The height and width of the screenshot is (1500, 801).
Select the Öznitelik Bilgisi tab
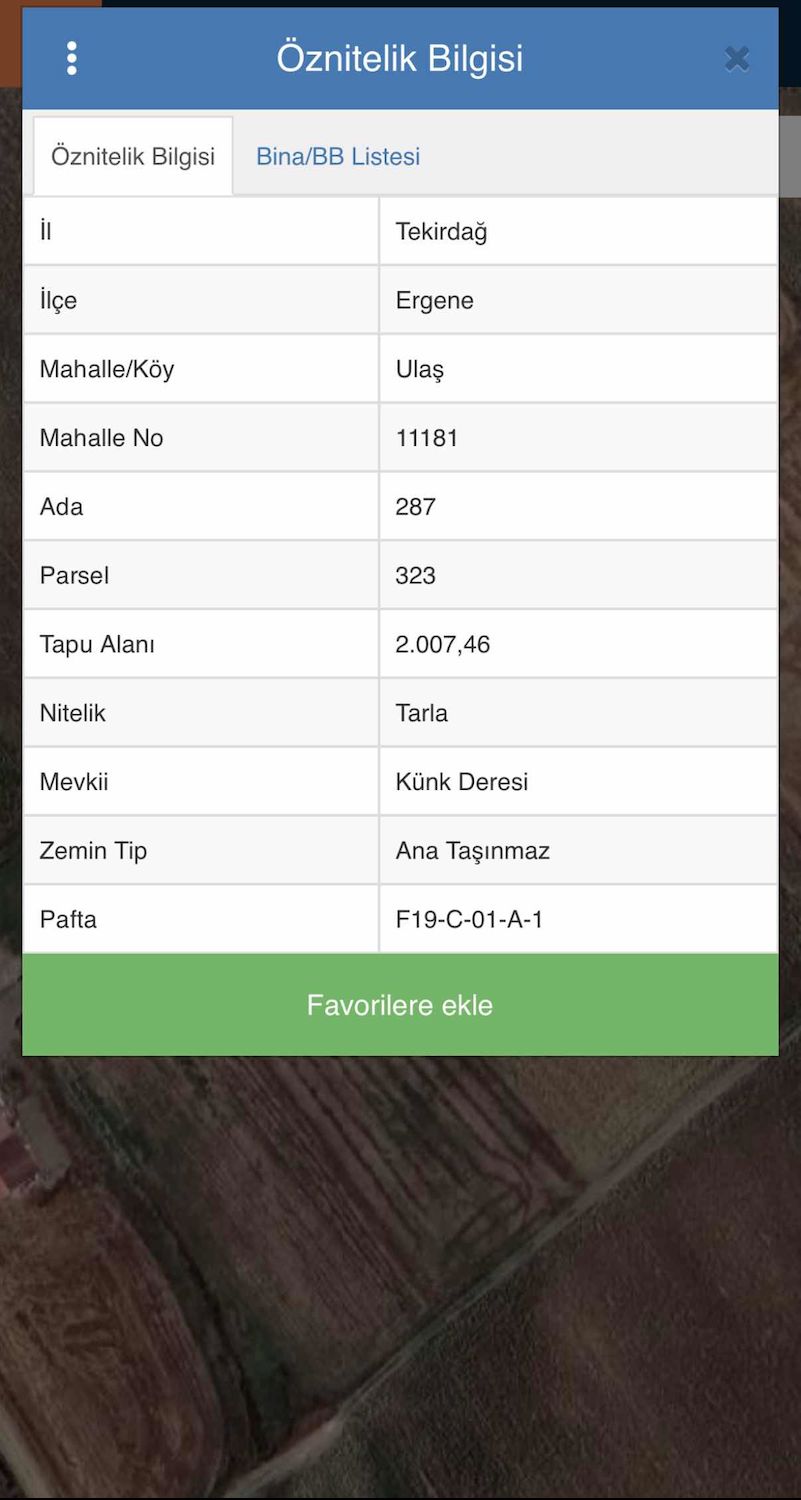tap(133, 156)
